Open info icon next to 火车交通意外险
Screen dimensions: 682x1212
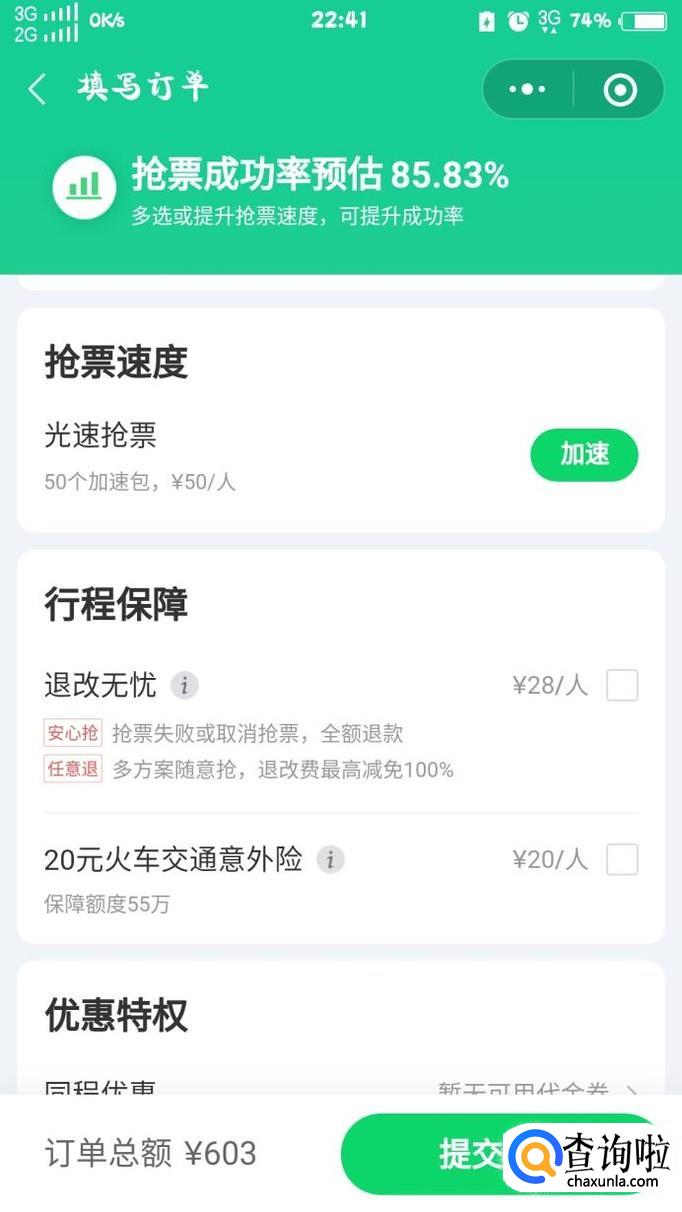330,859
